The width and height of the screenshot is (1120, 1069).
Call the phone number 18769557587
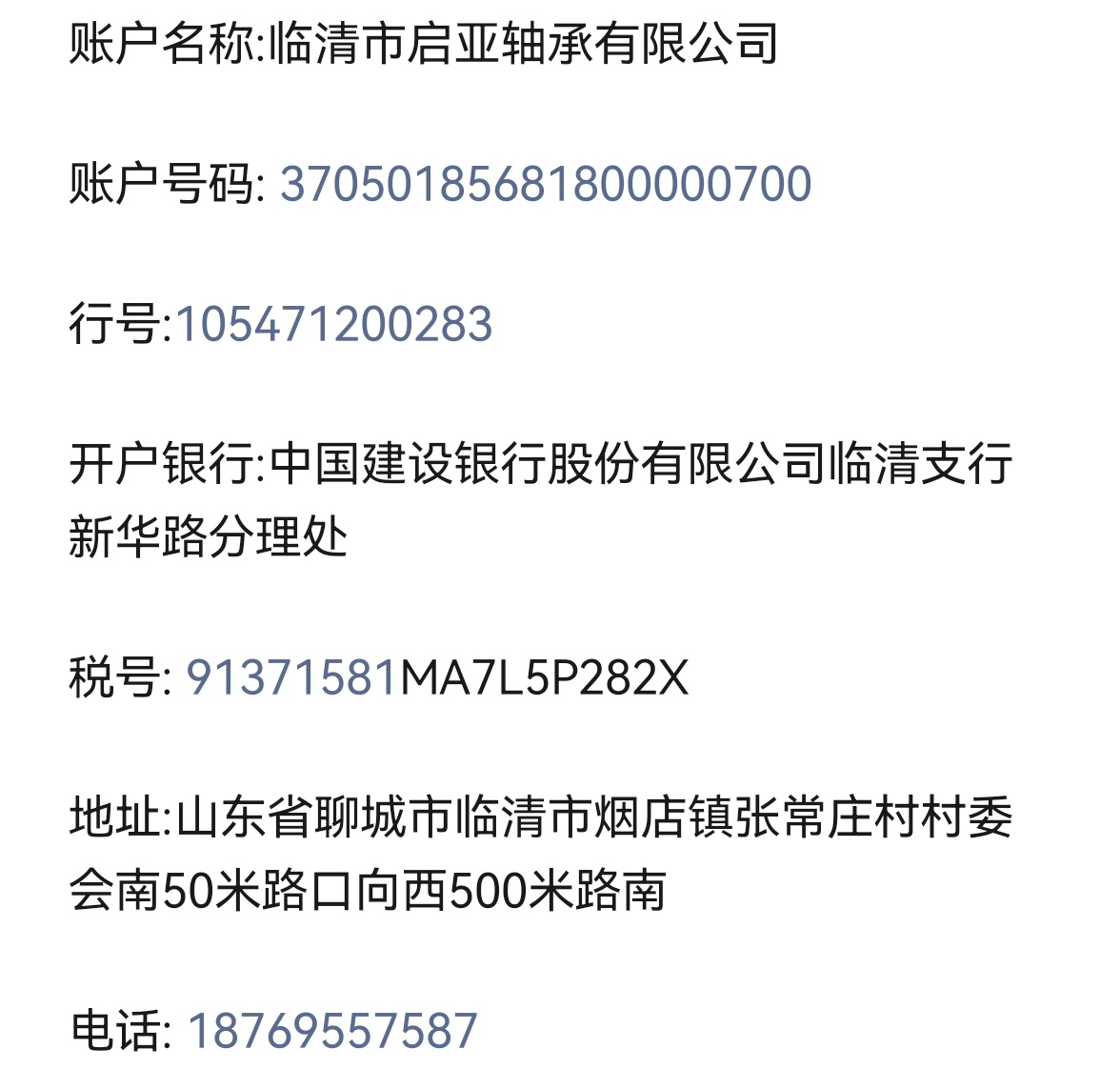332,1032
